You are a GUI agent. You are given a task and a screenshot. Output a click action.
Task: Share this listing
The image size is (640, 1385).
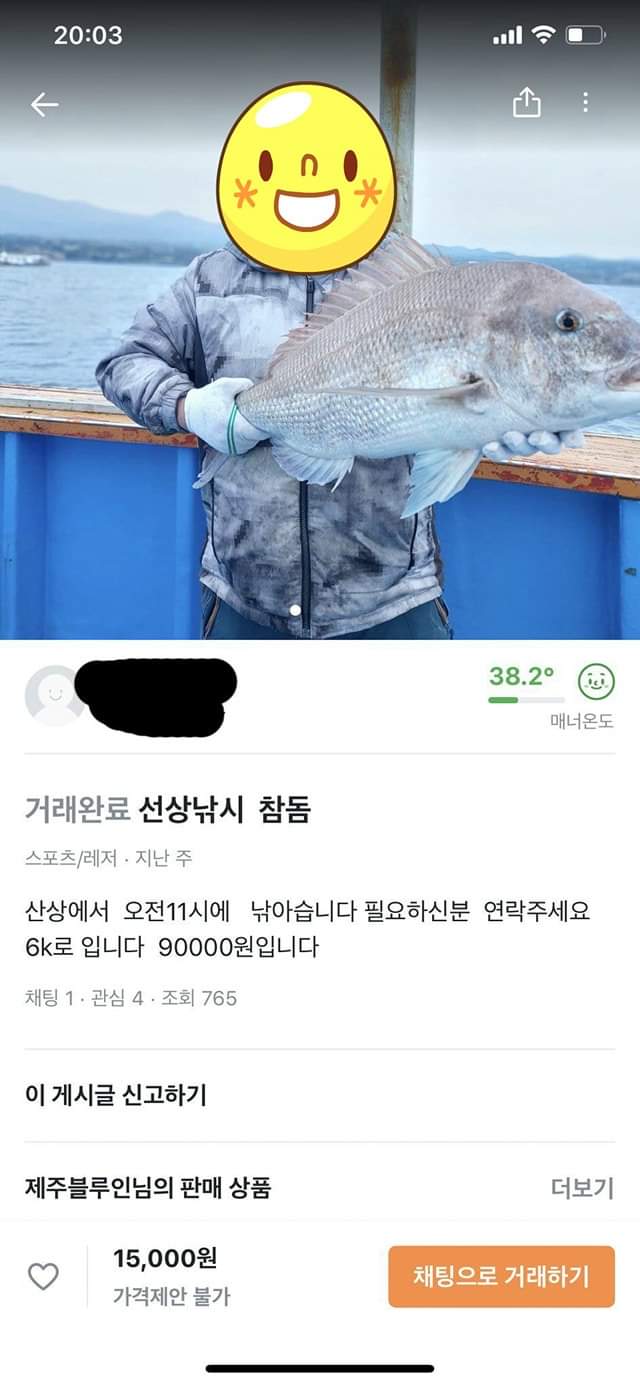click(x=527, y=102)
